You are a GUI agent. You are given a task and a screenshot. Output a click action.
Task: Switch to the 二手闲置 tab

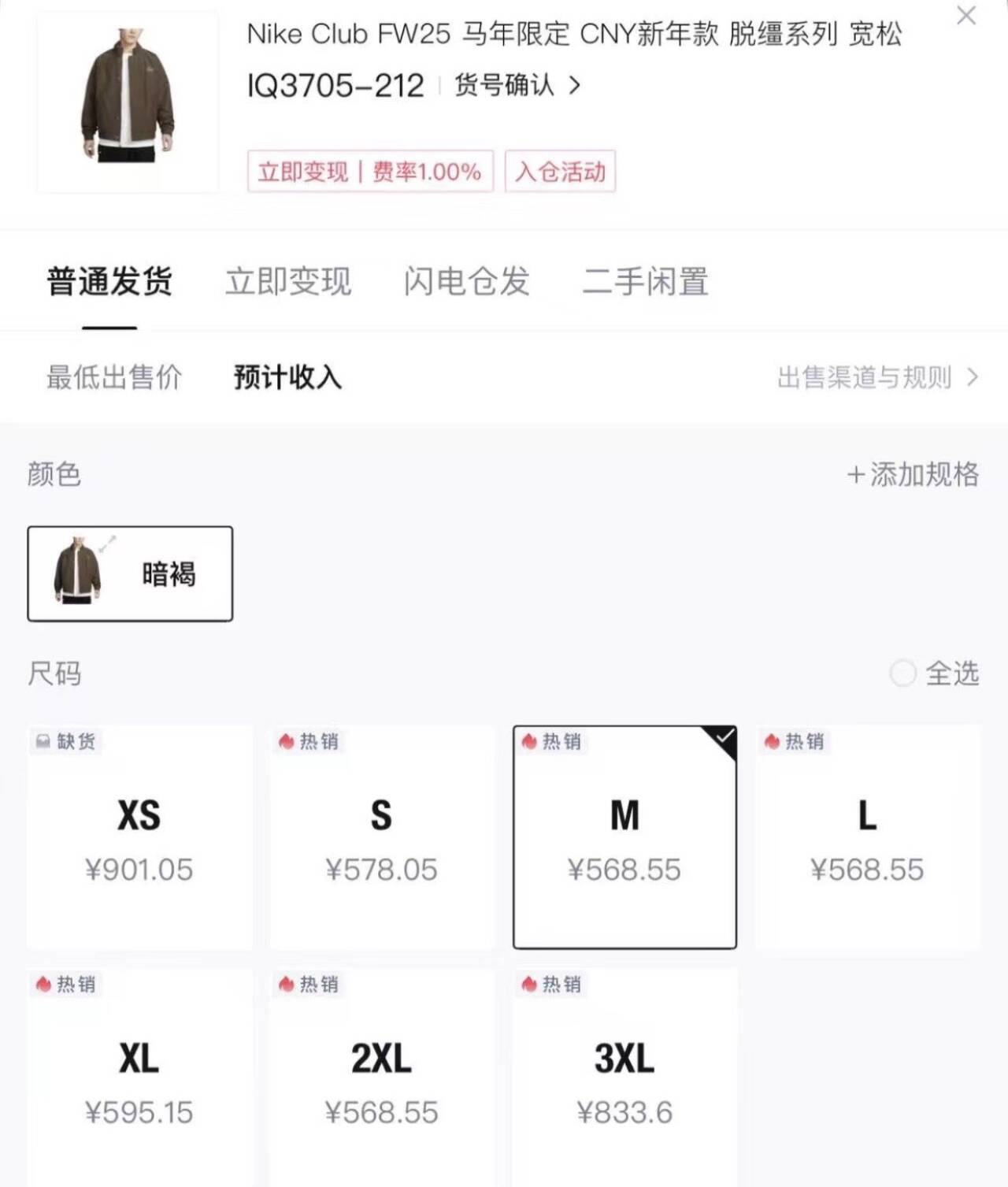[645, 281]
